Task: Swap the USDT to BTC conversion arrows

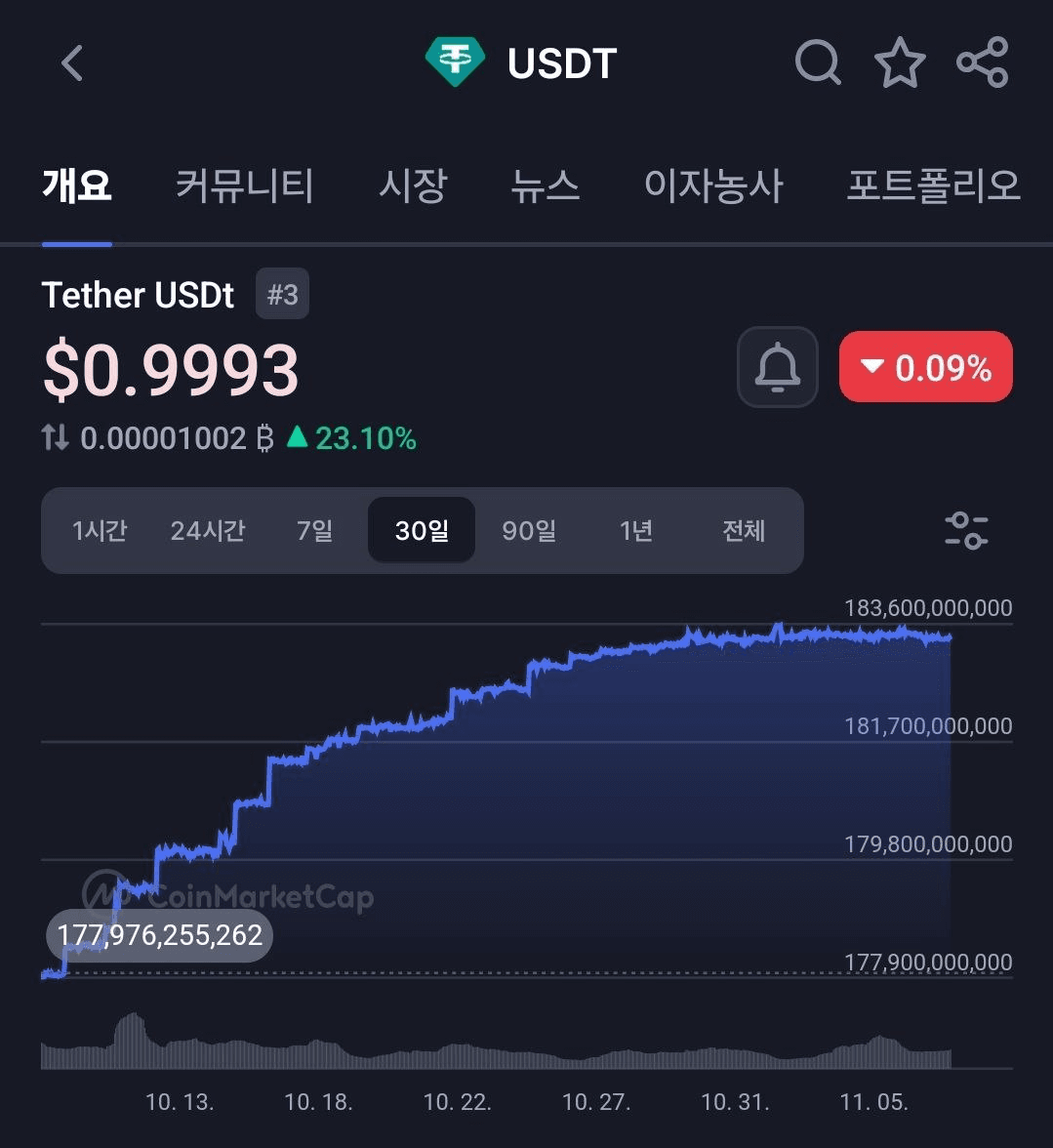Action: (x=56, y=438)
